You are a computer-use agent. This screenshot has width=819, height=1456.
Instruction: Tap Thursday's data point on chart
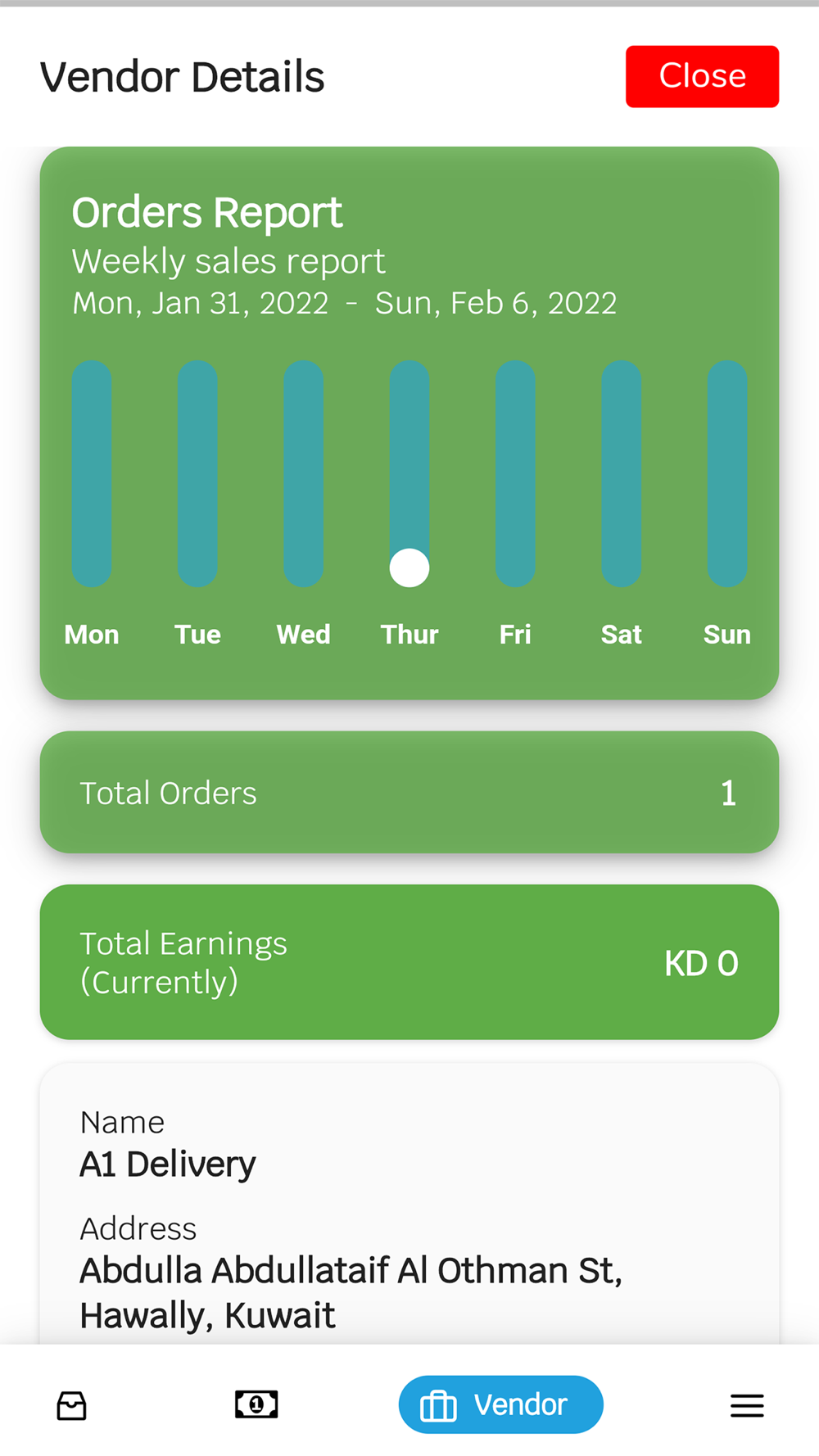pos(409,567)
